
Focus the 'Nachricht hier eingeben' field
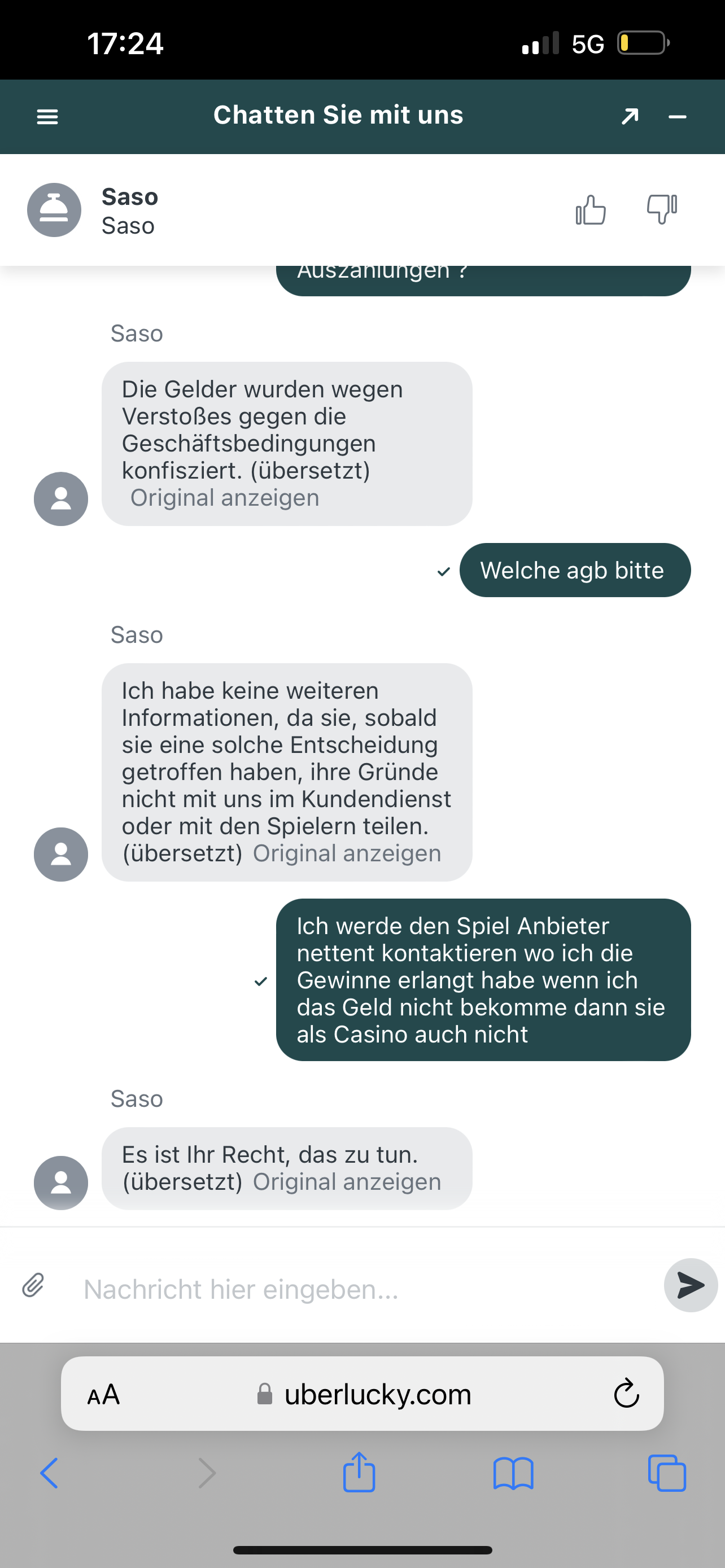[x=365, y=1289]
